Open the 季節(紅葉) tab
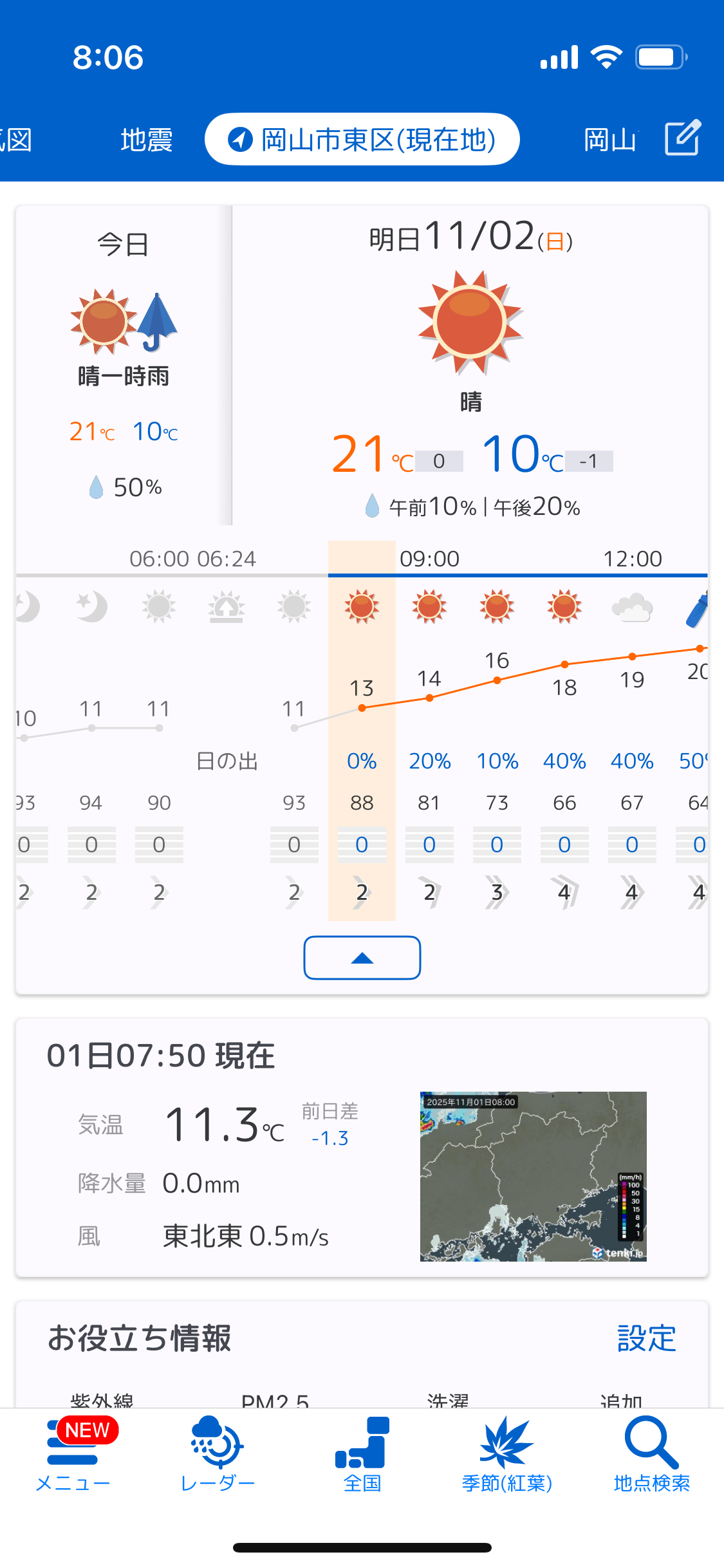 507,1455
